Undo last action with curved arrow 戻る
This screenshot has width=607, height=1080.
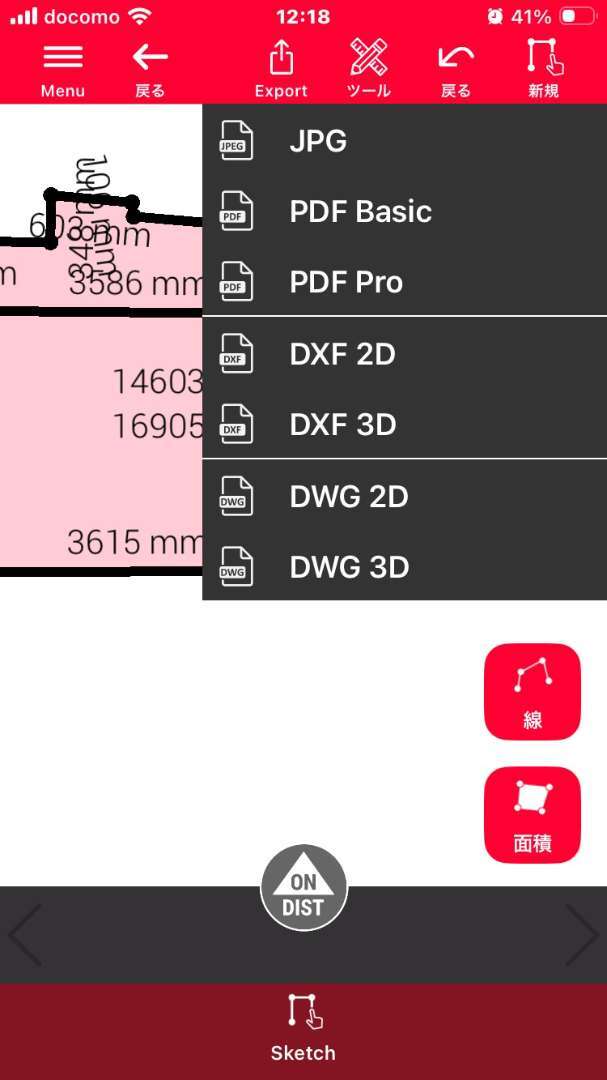coord(456,69)
